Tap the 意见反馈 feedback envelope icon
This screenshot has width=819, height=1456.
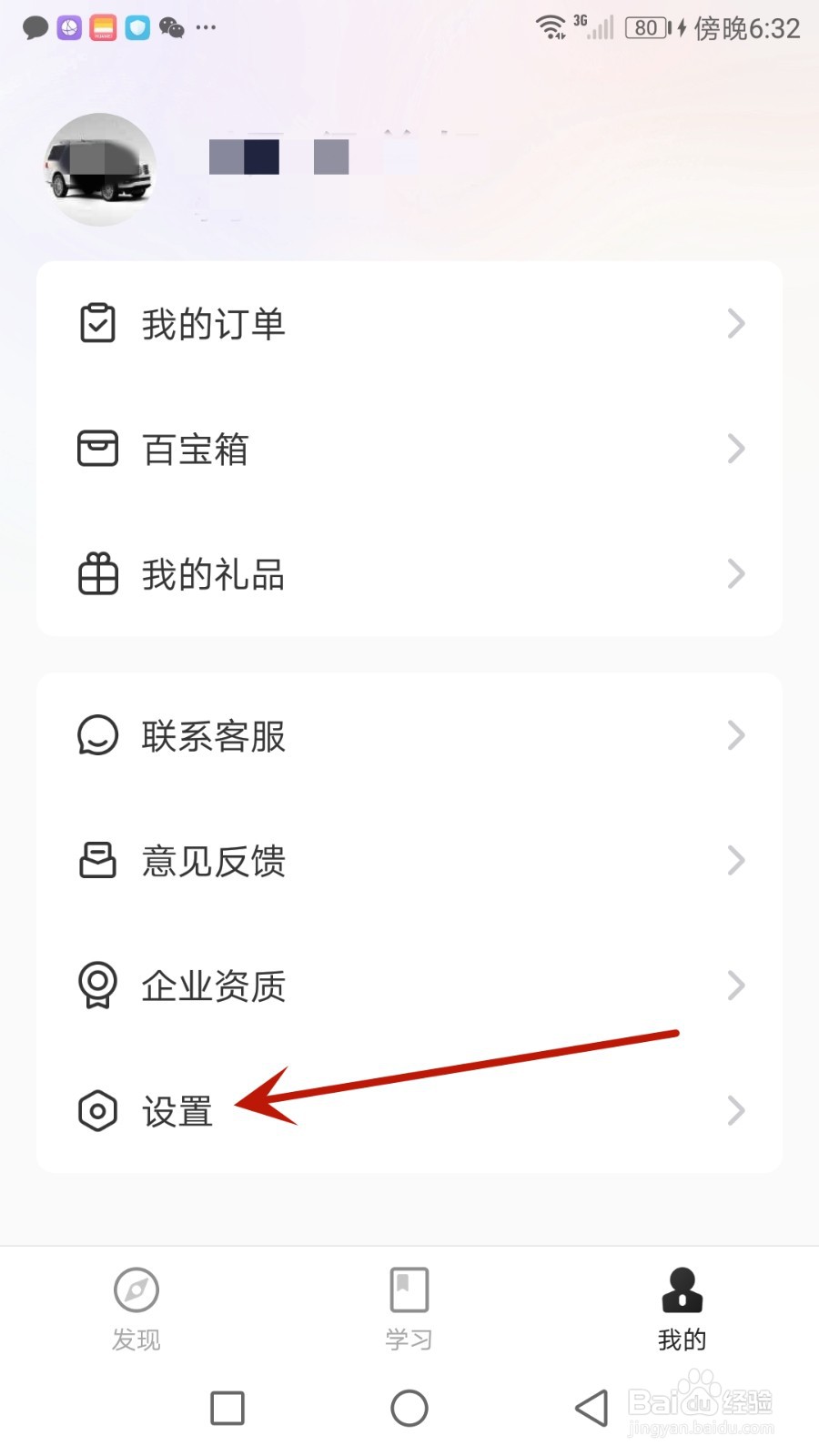tap(96, 860)
